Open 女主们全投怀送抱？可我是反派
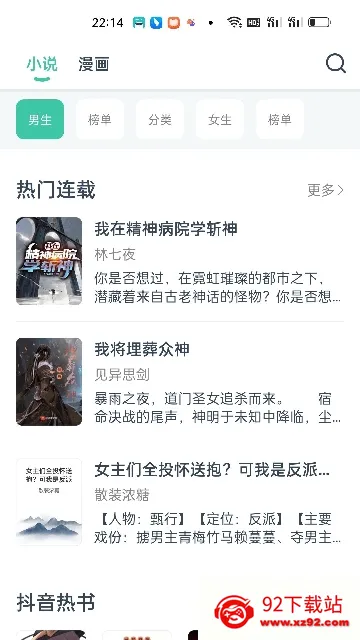This screenshot has height=640, width=360. point(180,502)
